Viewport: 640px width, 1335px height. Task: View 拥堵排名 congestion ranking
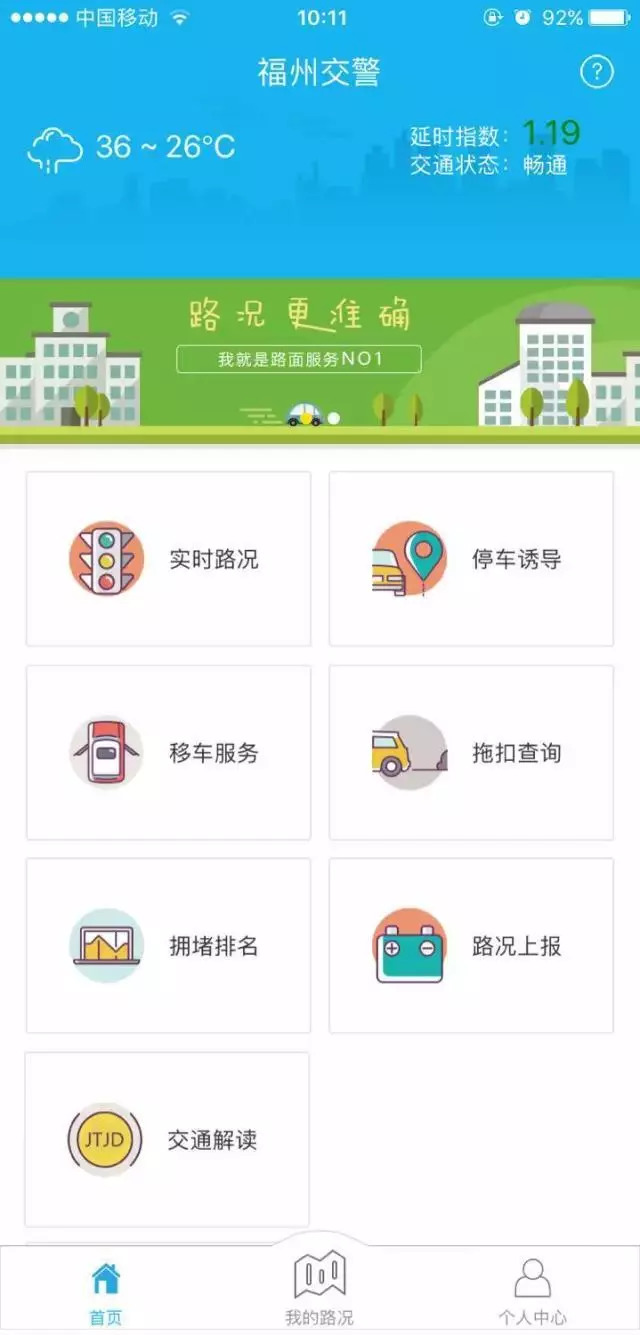point(168,945)
